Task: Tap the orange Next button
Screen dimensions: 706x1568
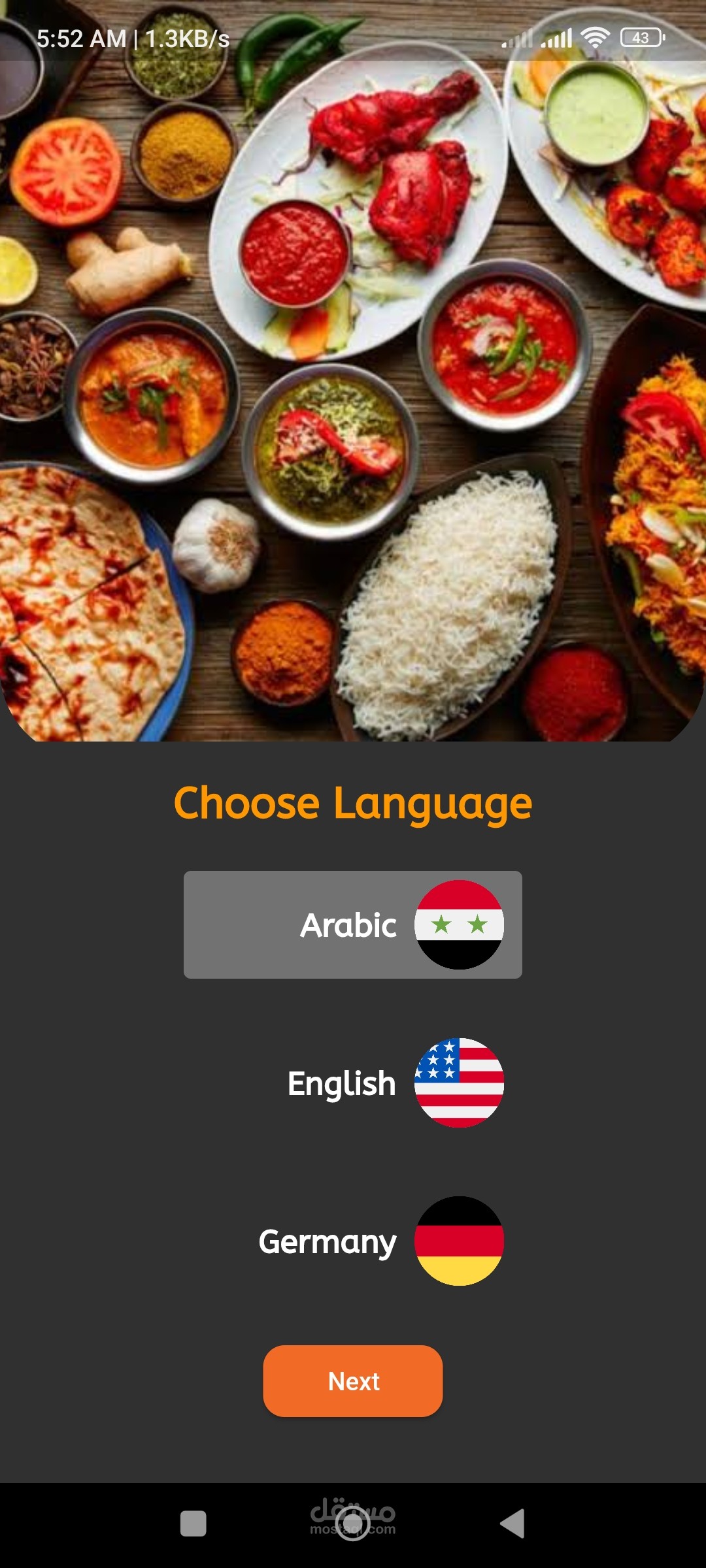Action: click(353, 1380)
